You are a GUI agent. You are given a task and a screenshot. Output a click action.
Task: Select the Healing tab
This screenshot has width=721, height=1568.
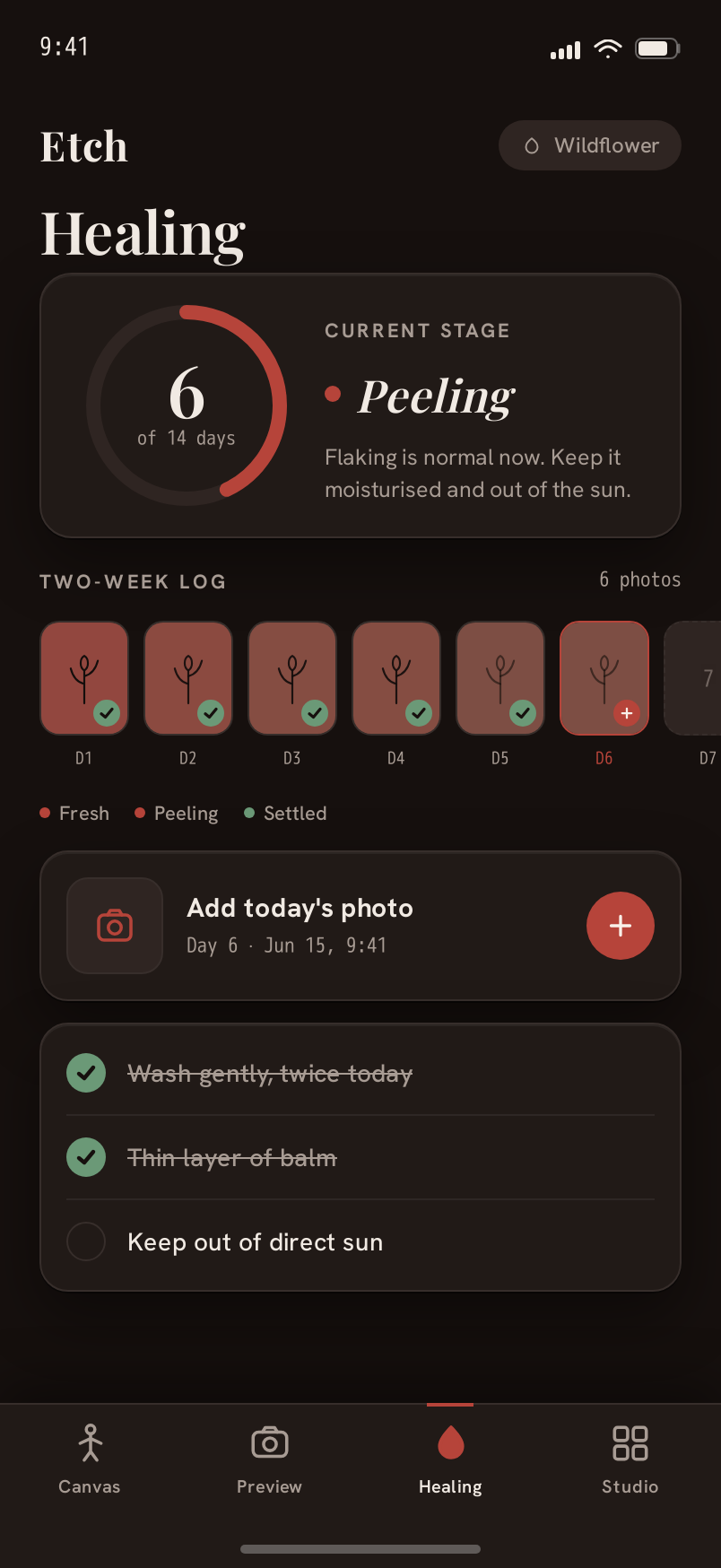tap(450, 1459)
